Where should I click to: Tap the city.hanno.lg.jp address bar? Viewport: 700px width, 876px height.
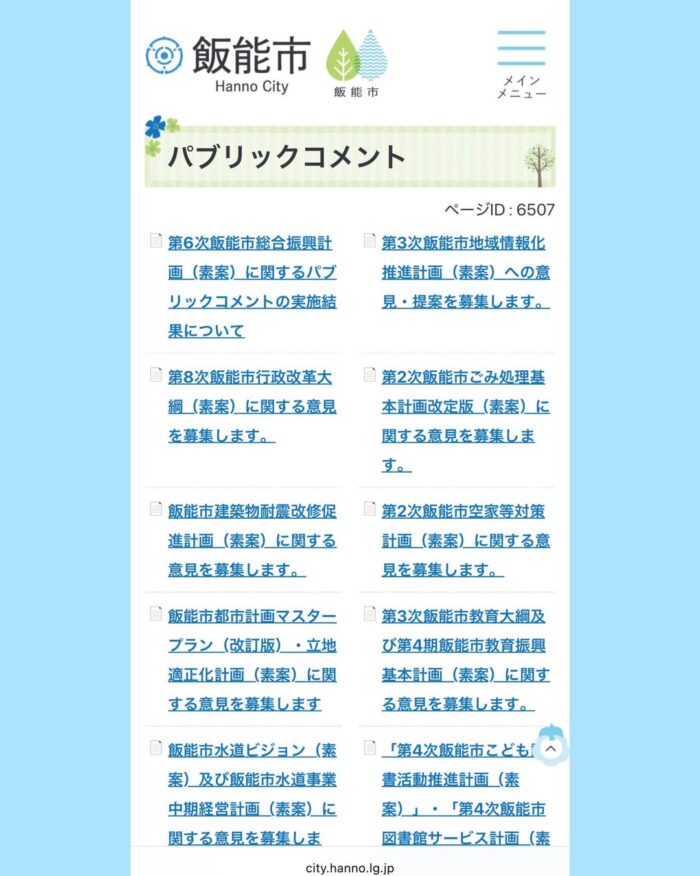coord(349,861)
